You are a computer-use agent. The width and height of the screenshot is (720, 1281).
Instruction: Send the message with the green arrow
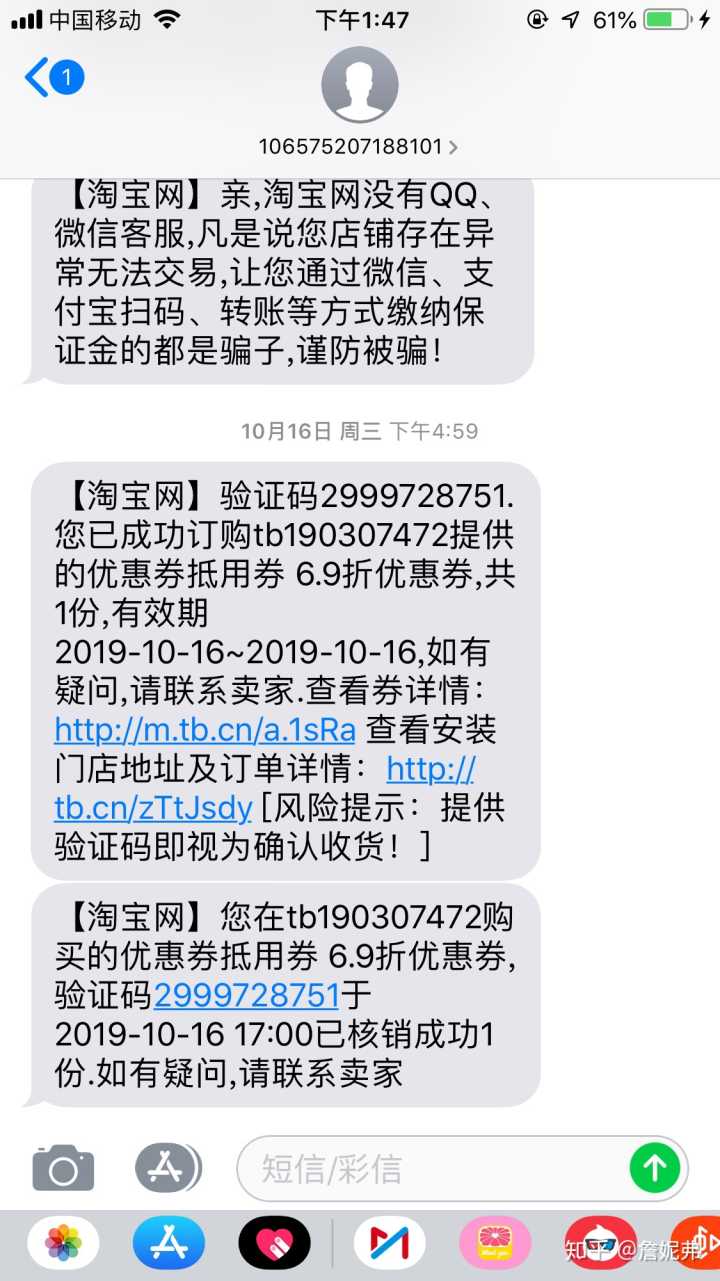655,1167
